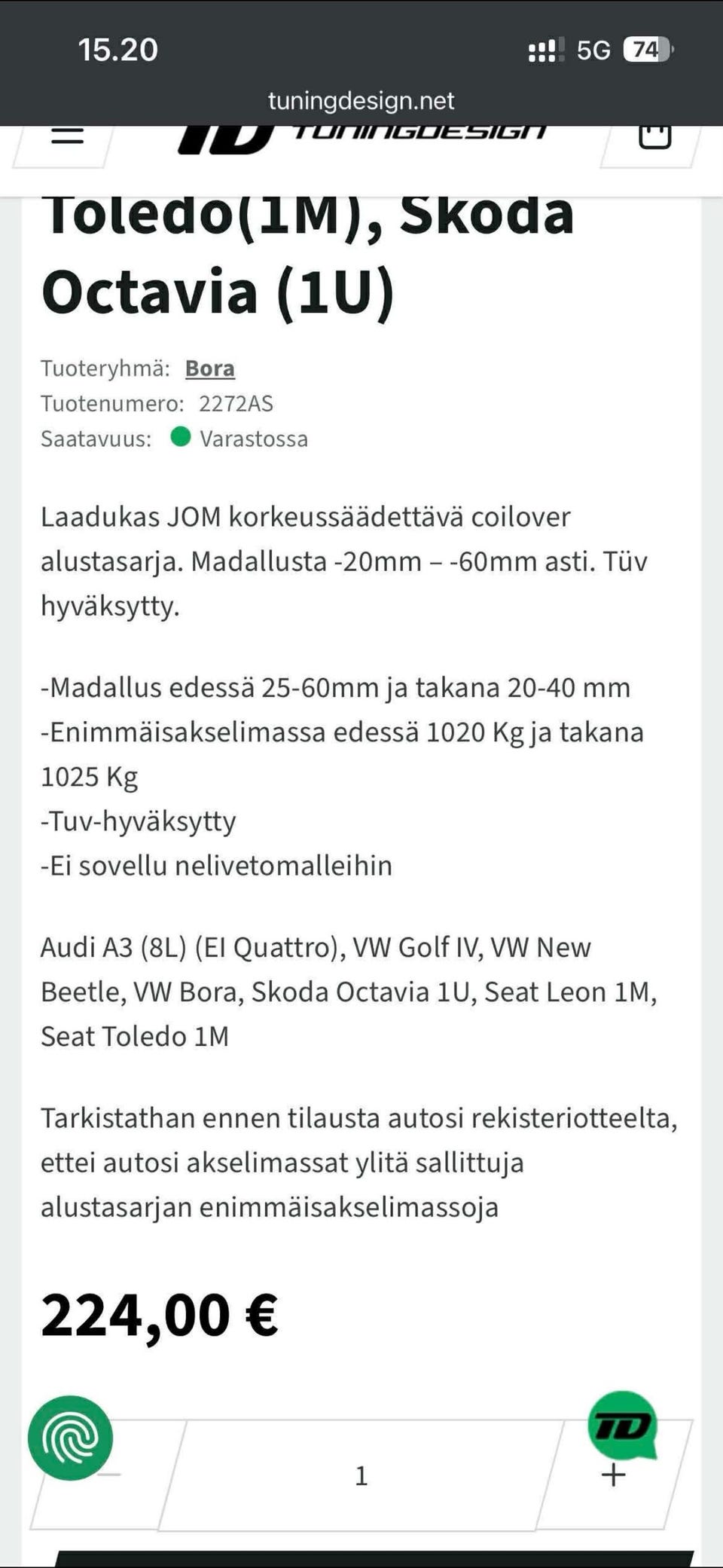Open the Bora product group link
723x1568 pixels.
click(x=210, y=368)
